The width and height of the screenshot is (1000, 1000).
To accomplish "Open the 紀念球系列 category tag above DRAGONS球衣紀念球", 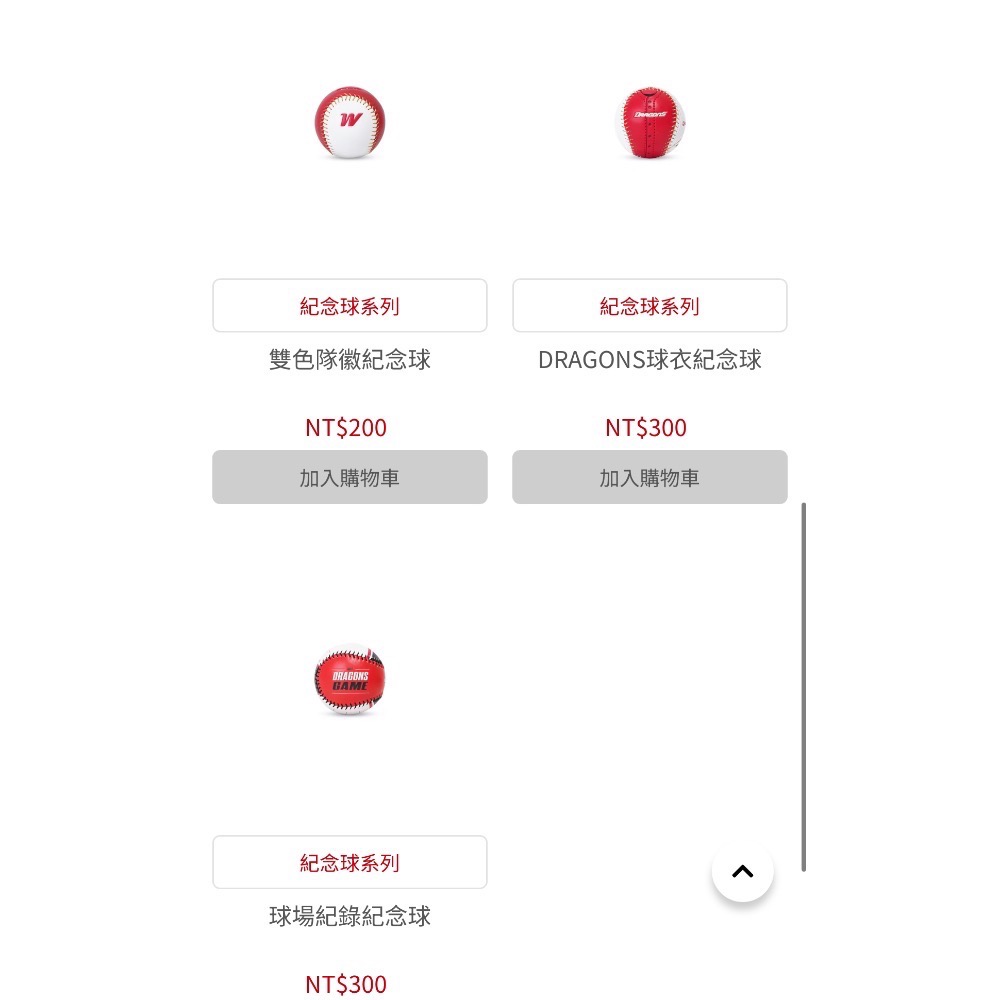I will (649, 306).
